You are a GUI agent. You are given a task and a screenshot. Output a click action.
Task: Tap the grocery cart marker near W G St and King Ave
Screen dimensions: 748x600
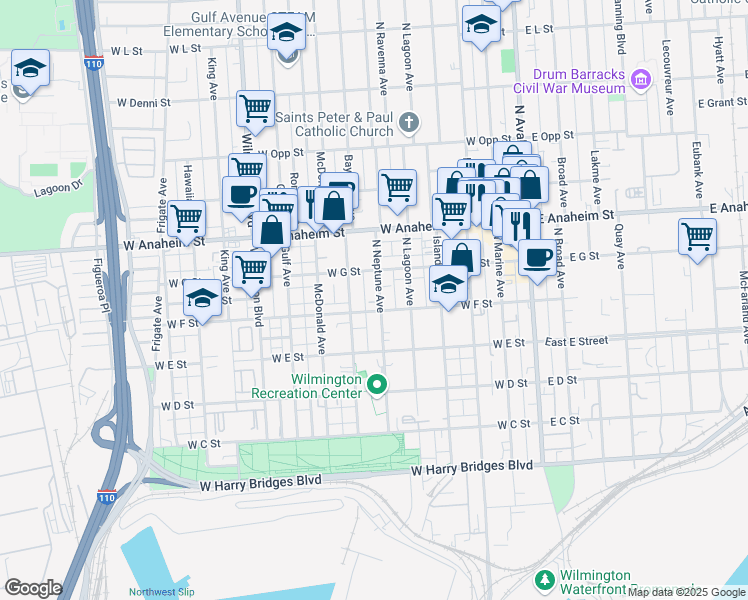[x=252, y=273]
